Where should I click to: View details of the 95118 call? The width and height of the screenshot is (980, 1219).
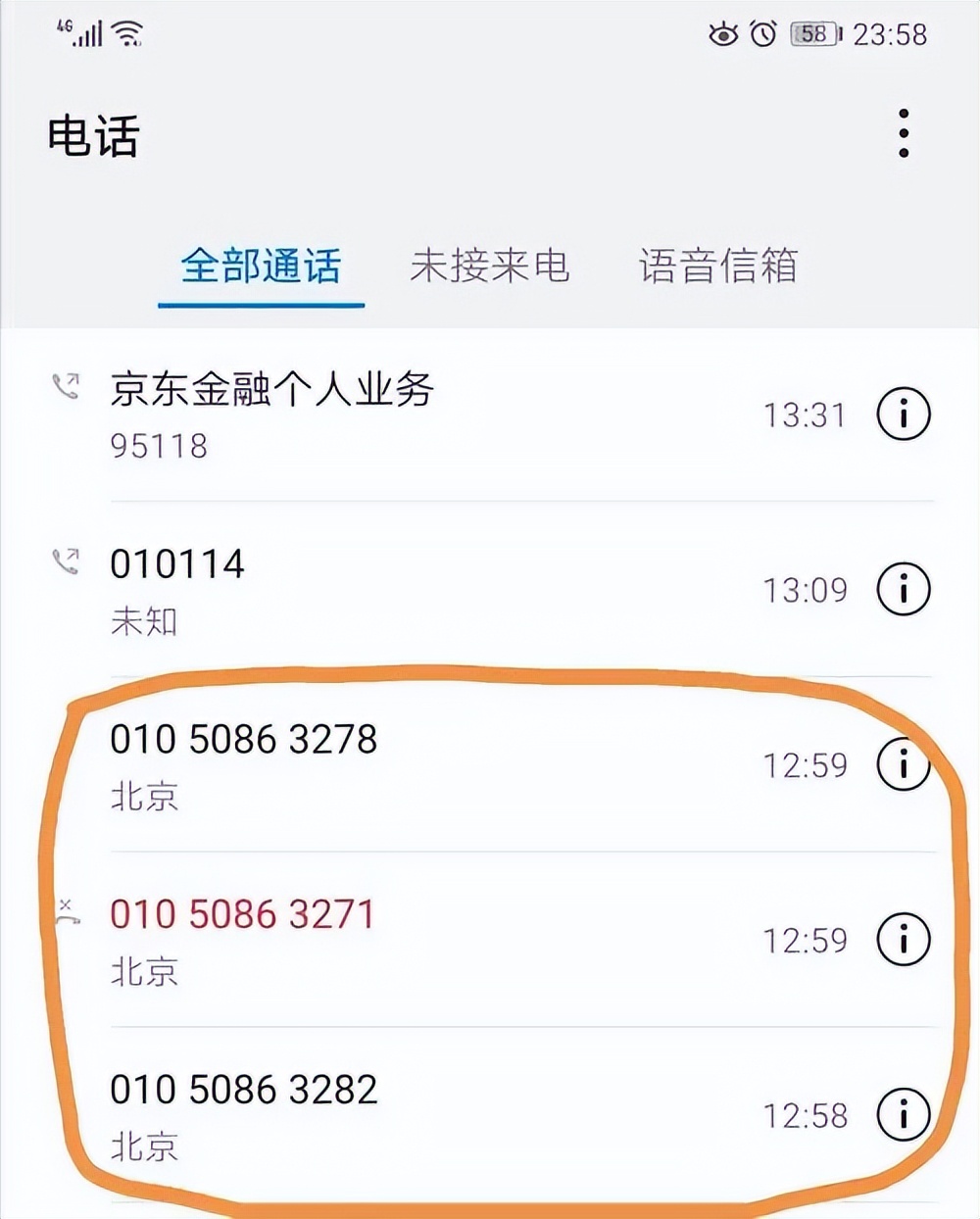coord(902,414)
